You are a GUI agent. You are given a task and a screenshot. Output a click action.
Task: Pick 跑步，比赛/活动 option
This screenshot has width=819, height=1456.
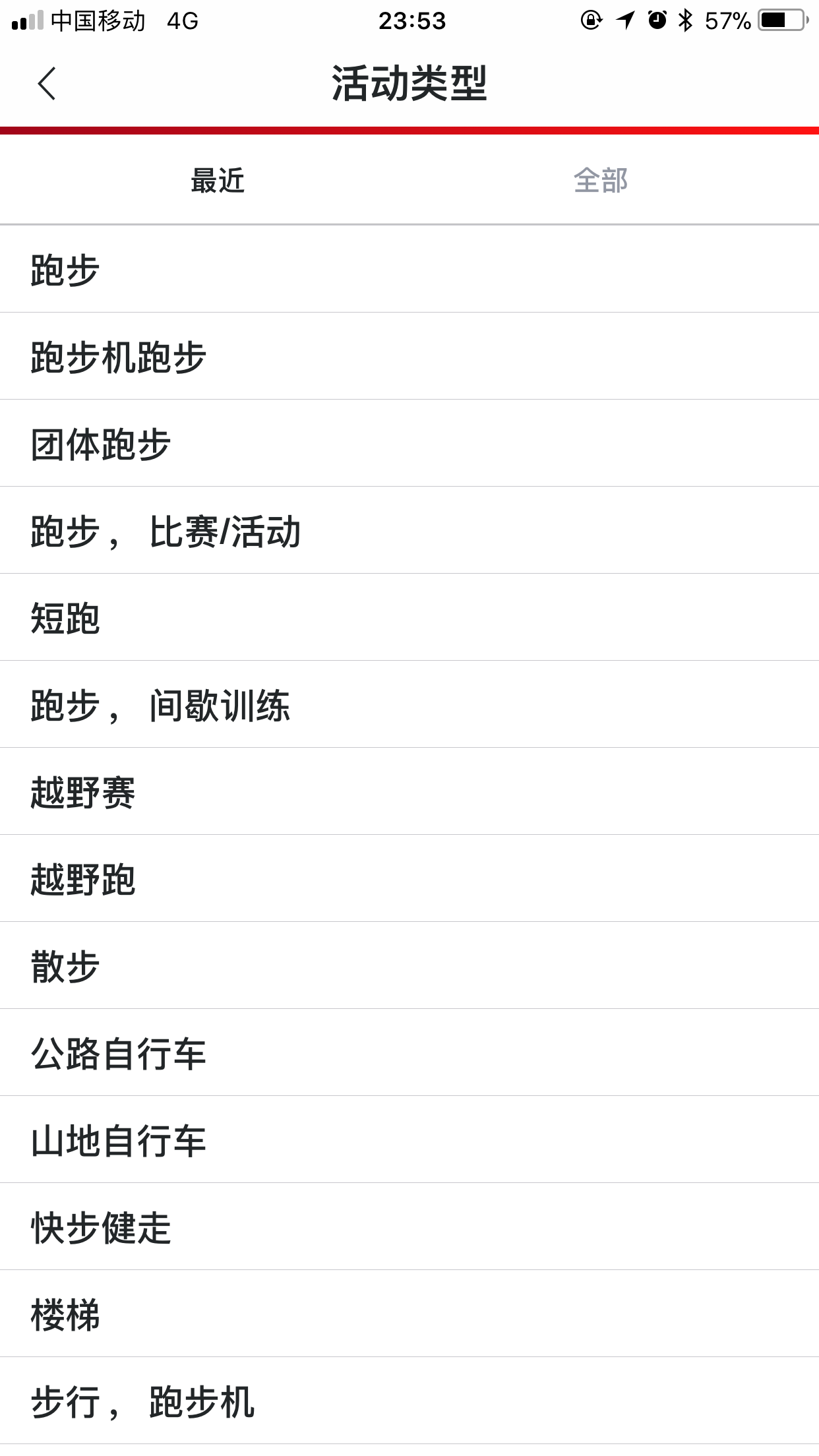pyautogui.click(x=409, y=530)
